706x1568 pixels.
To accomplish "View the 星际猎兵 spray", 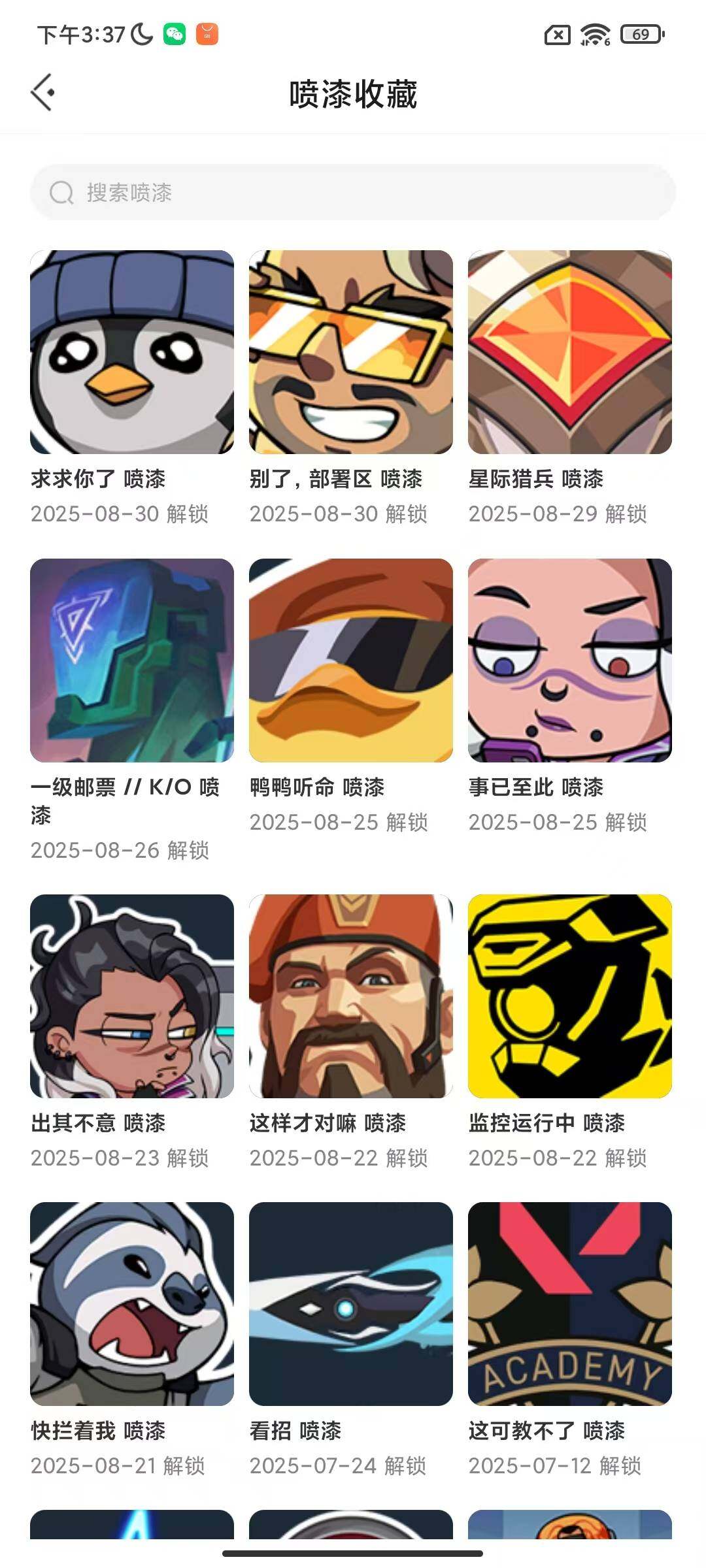I will coord(570,352).
